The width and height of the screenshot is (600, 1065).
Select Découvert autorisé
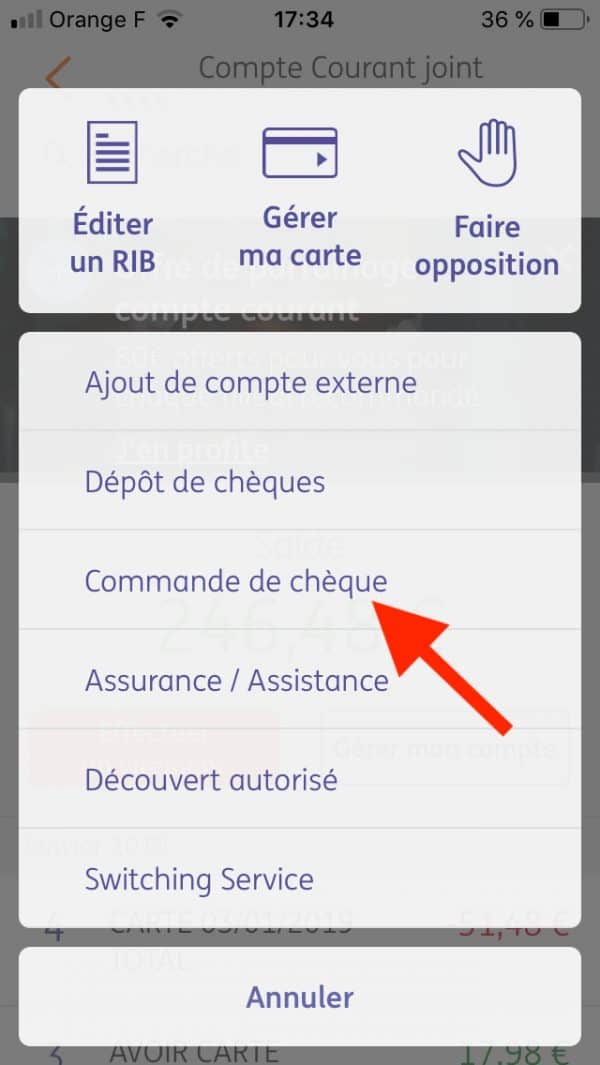pos(211,779)
